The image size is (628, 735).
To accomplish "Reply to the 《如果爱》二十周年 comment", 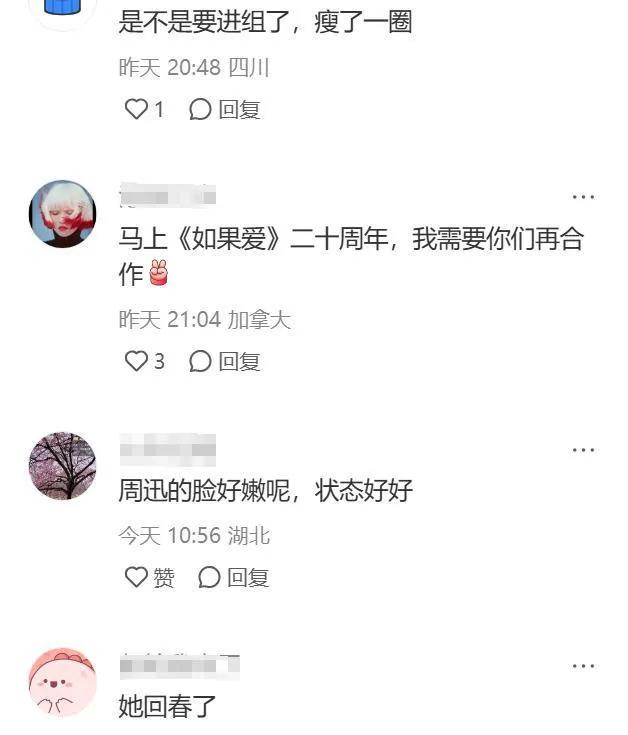I will pyautogui.click(x=226, y=361).
